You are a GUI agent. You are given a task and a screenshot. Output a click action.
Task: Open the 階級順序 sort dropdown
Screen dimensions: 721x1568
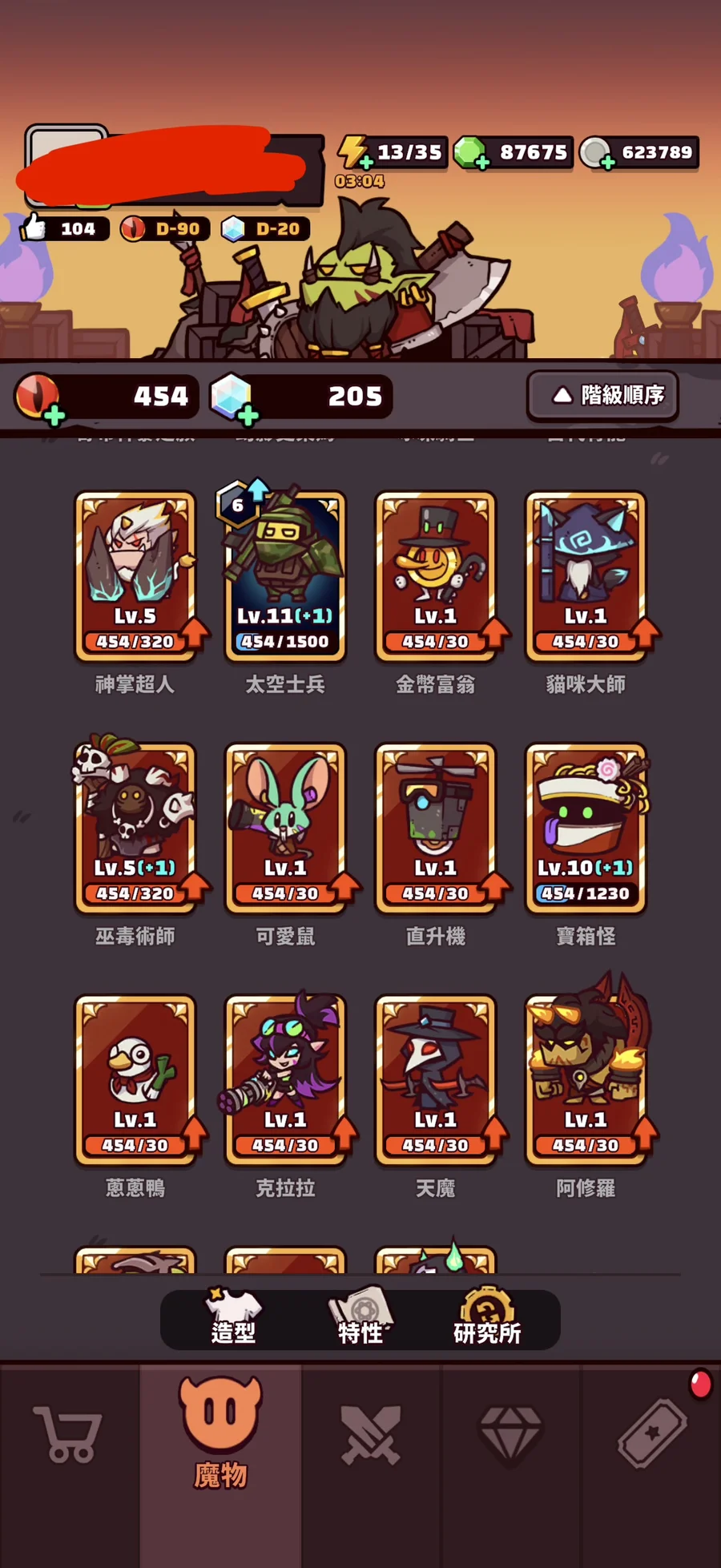tap(602, 395)
